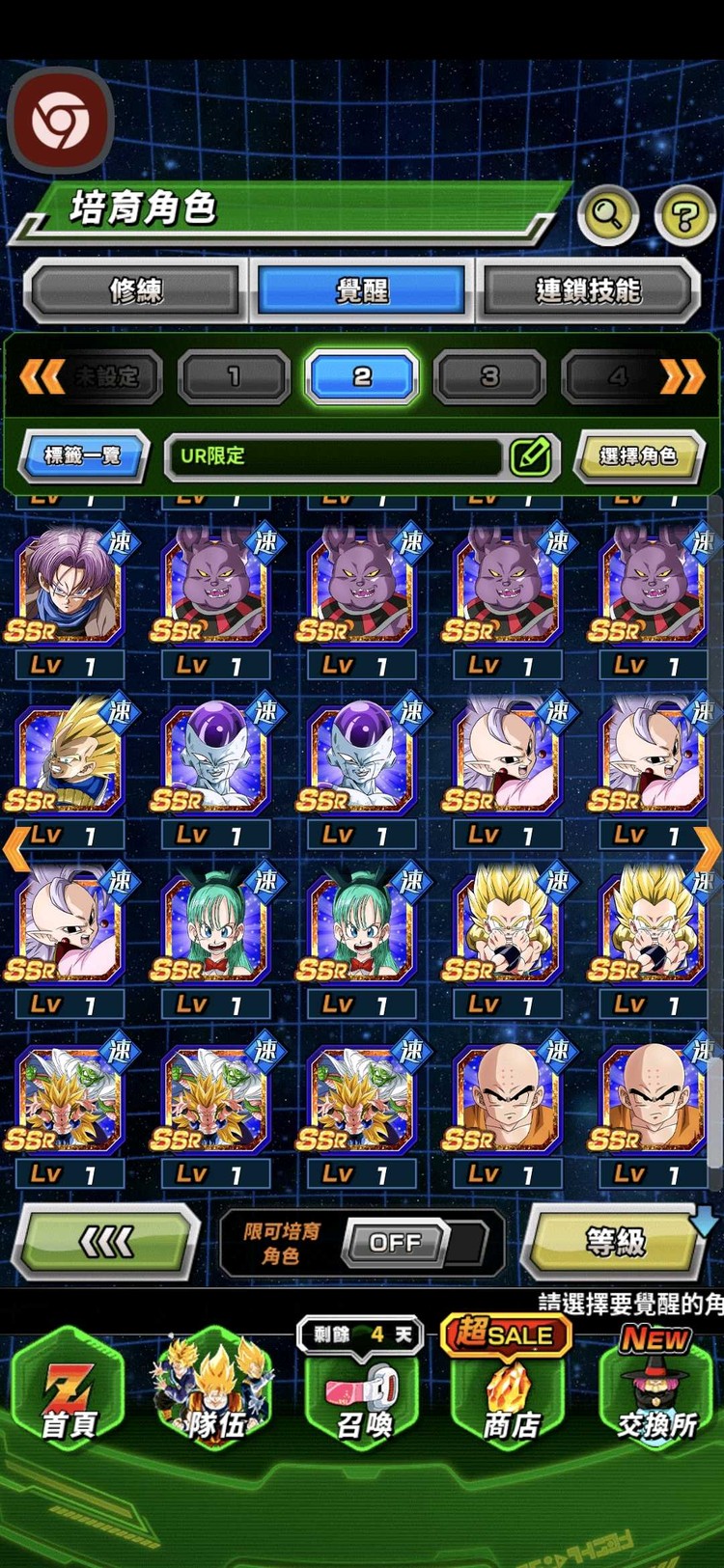Edit the UR限定 filter with pencil icon
Viewport: 724px width, 1568px height.
tap(530, 456)
